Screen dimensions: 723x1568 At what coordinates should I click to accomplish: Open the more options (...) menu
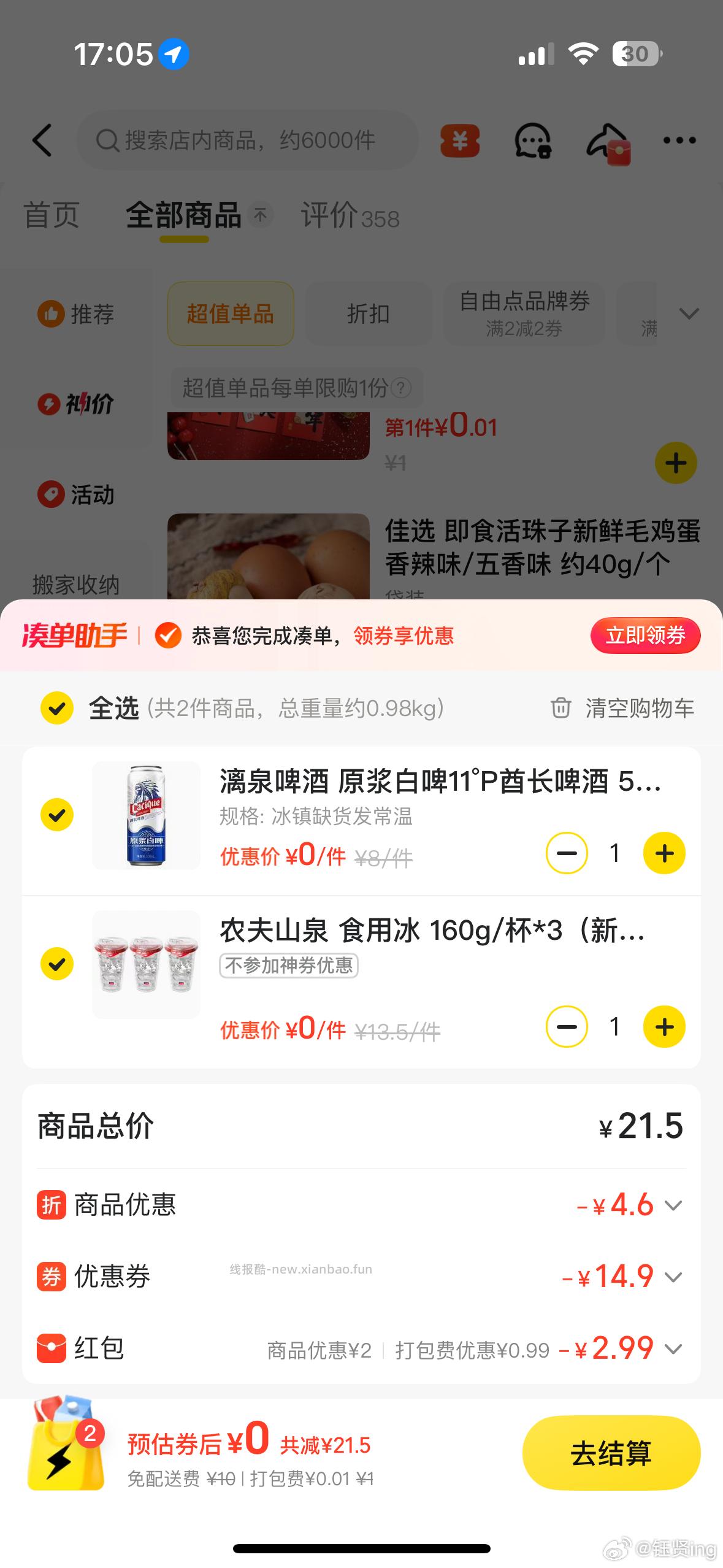679,140
